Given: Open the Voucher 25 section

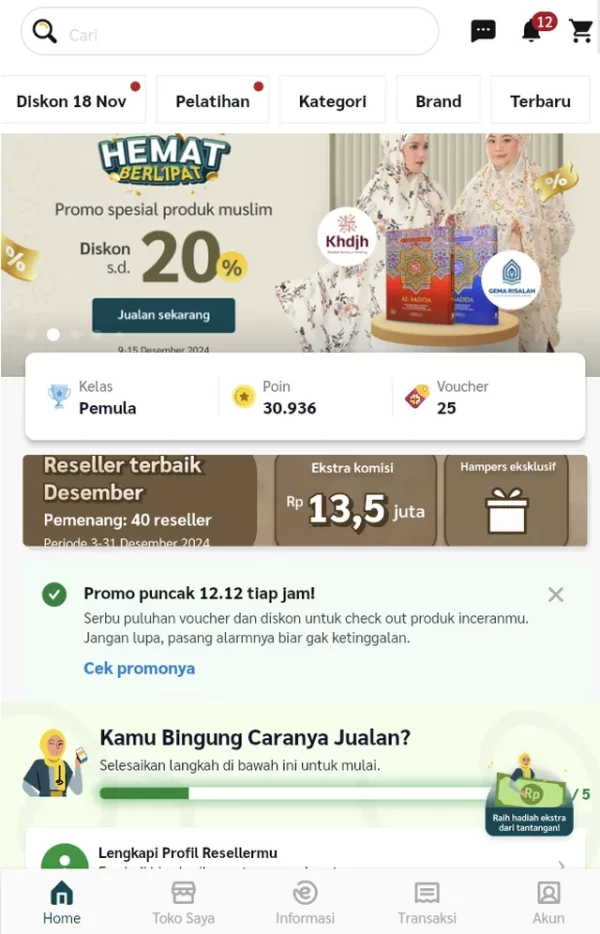Looking at the screenshot, I should (x=460, y=397).
